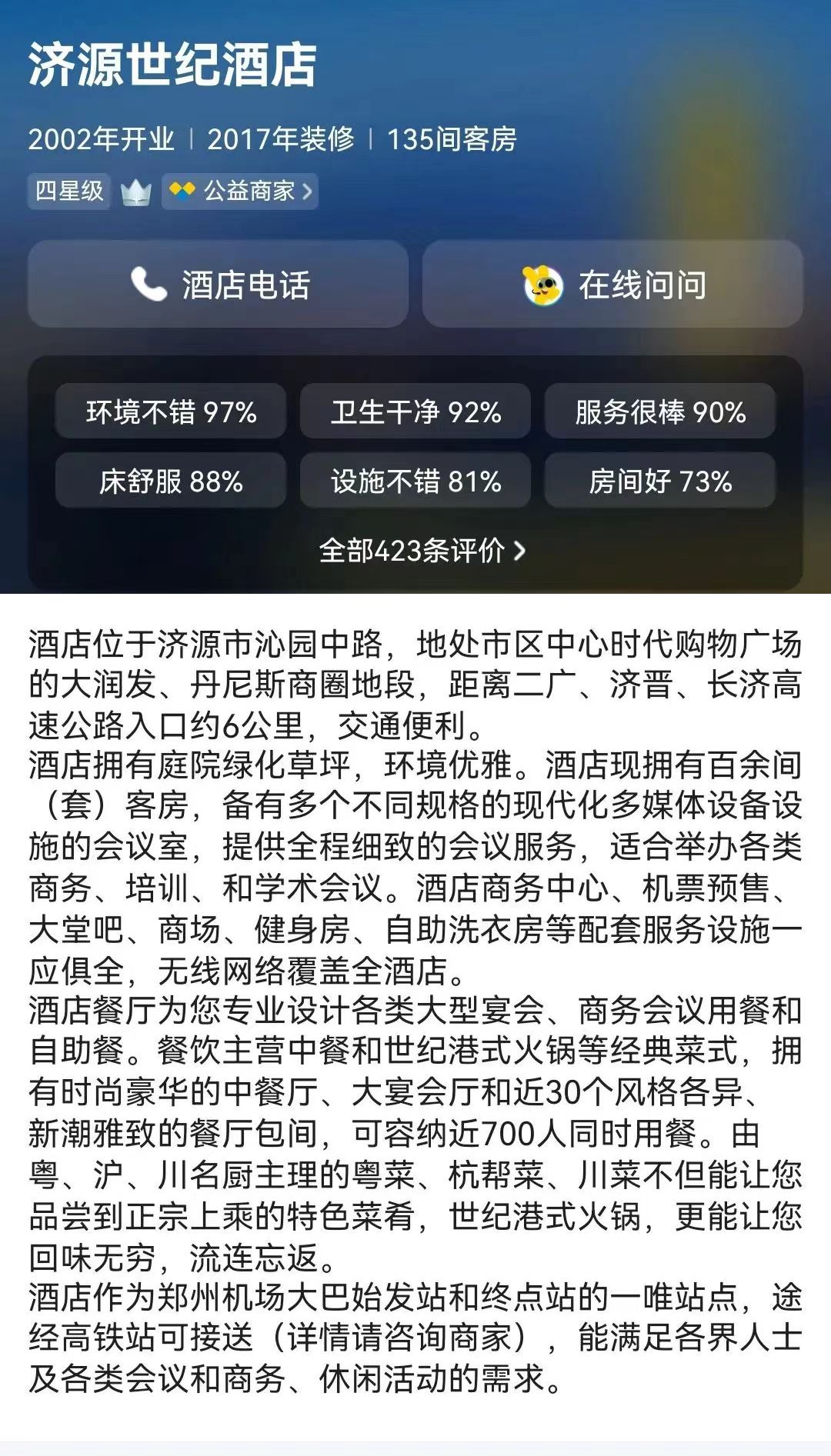Call the hotel via 酒店电话
This screenshot has height=1456, width=831.
coord(219,285)
